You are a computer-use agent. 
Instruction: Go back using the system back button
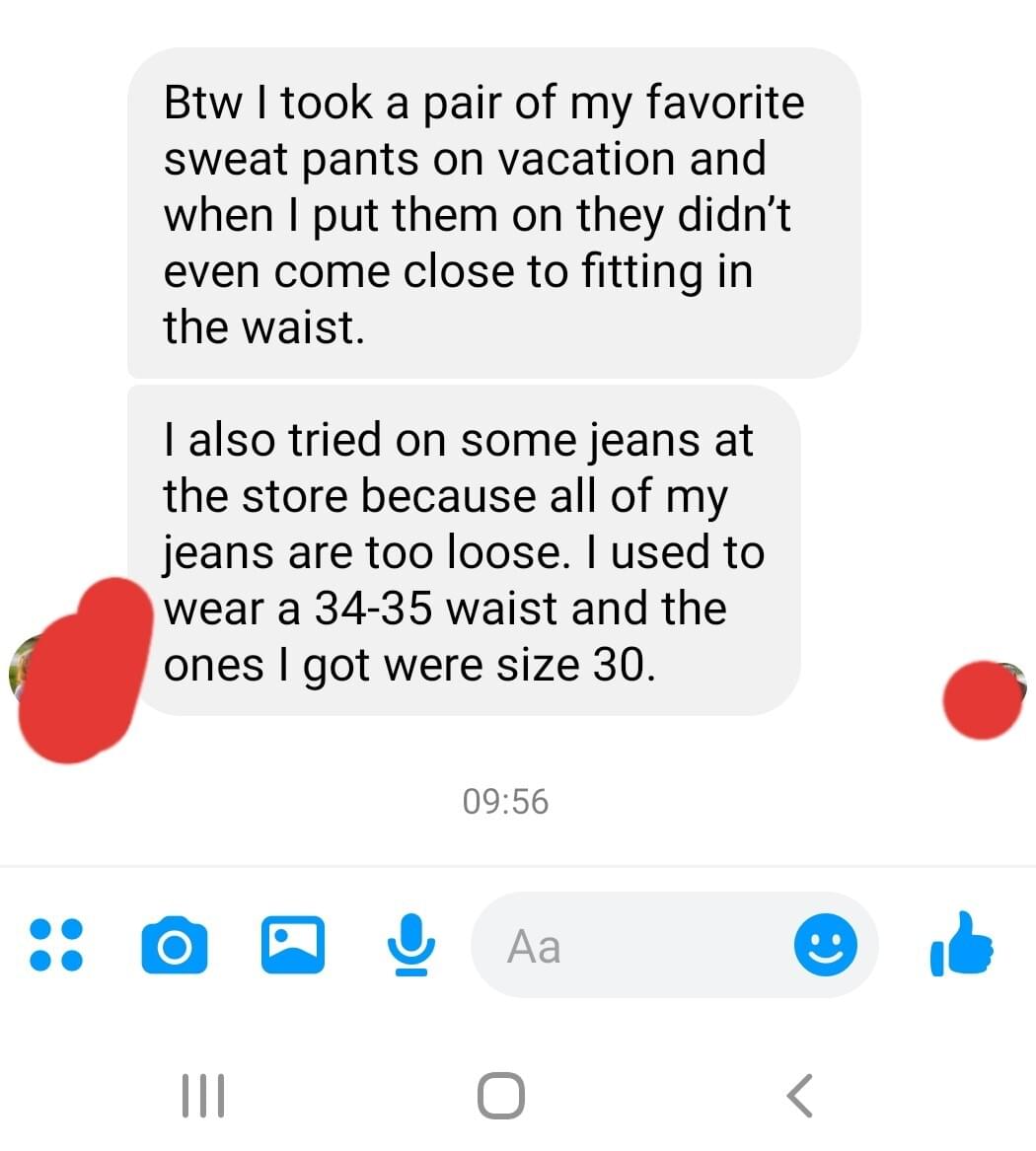click(799, 1096)
